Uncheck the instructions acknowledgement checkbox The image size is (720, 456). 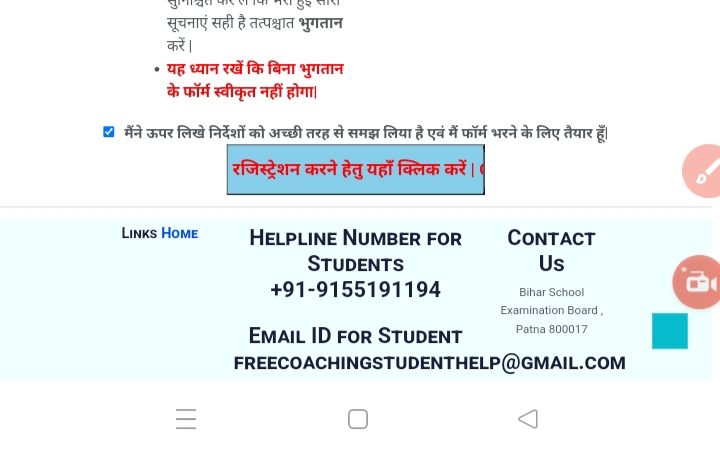coord(109,131)
